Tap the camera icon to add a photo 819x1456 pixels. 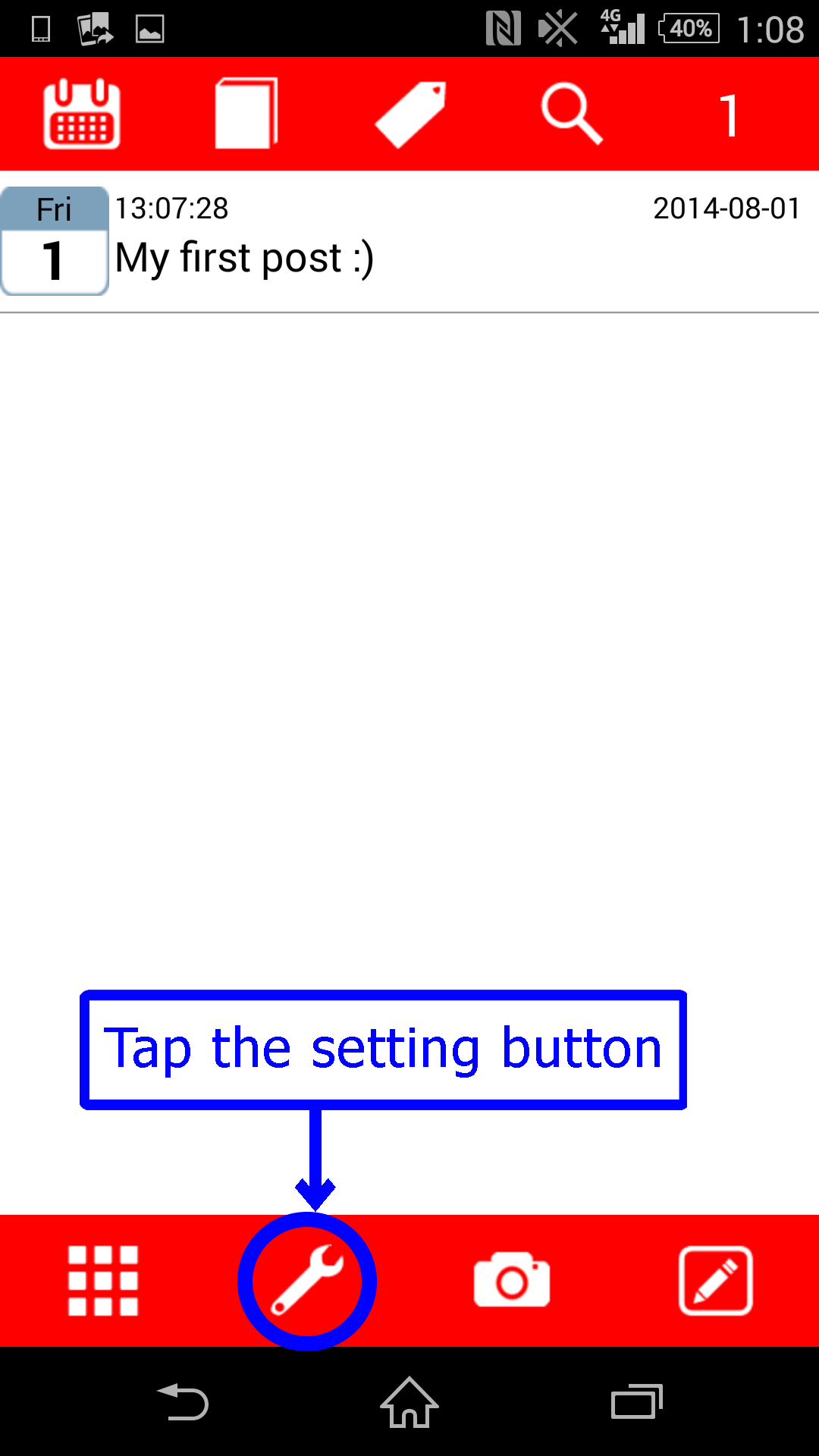point(512,1280)
